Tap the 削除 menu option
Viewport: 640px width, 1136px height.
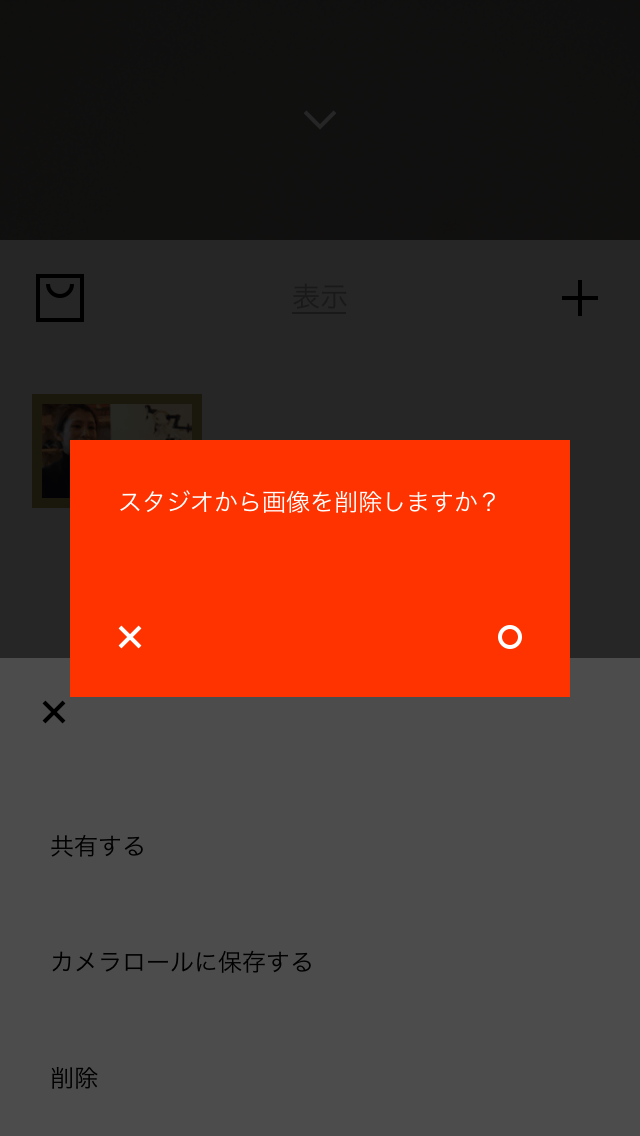click(75, 1078)
